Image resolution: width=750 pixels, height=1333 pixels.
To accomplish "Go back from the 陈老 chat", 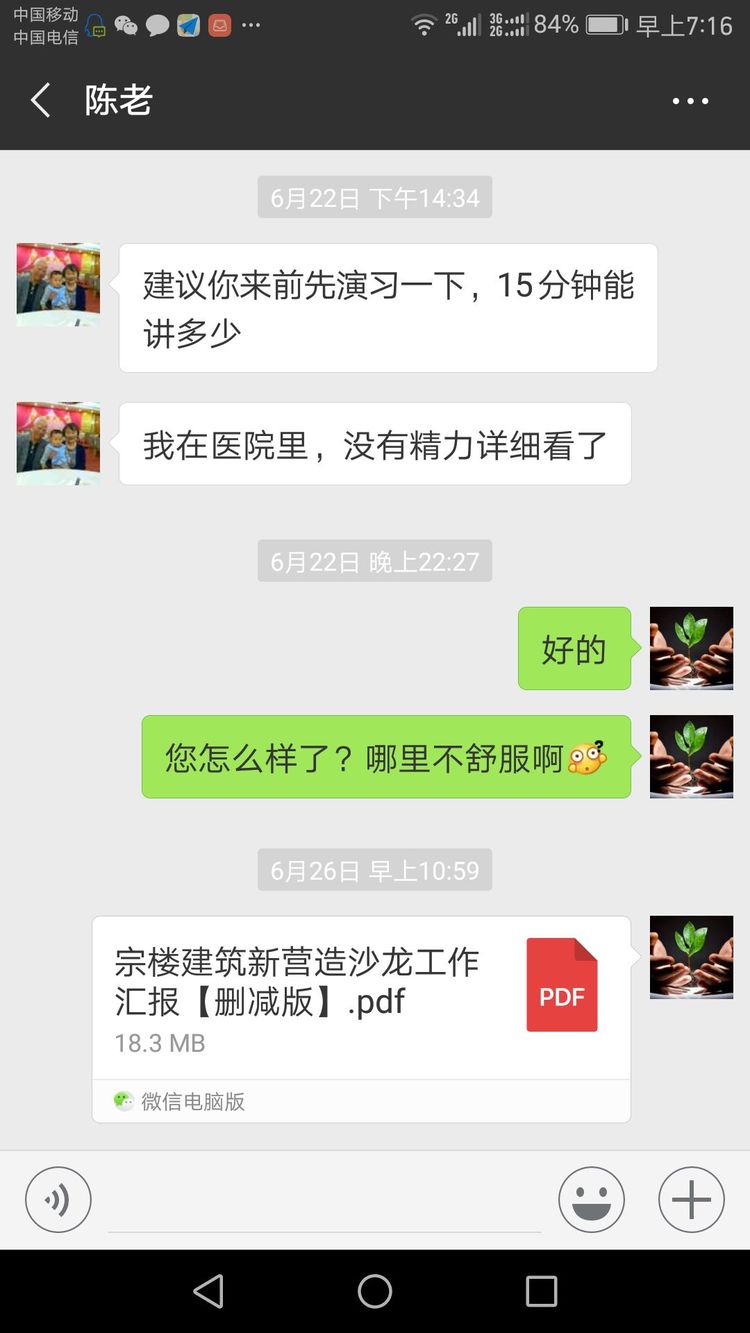I will (x=41, y=101).
